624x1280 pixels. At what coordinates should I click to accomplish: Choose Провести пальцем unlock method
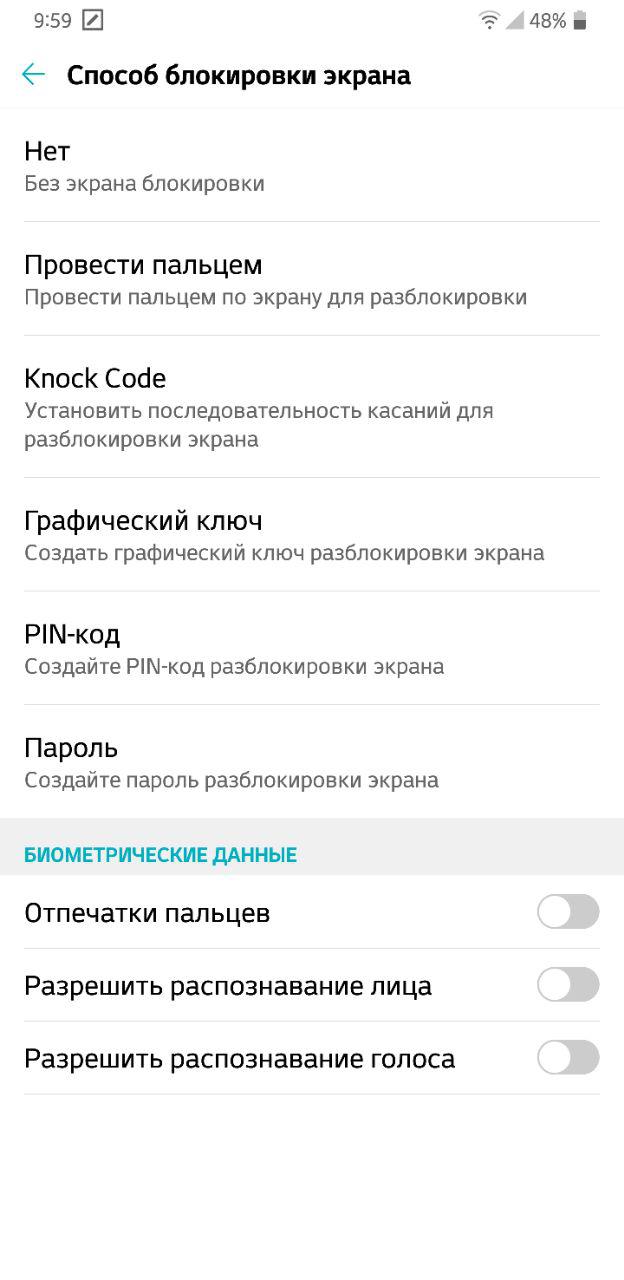(x=312, y=279)
